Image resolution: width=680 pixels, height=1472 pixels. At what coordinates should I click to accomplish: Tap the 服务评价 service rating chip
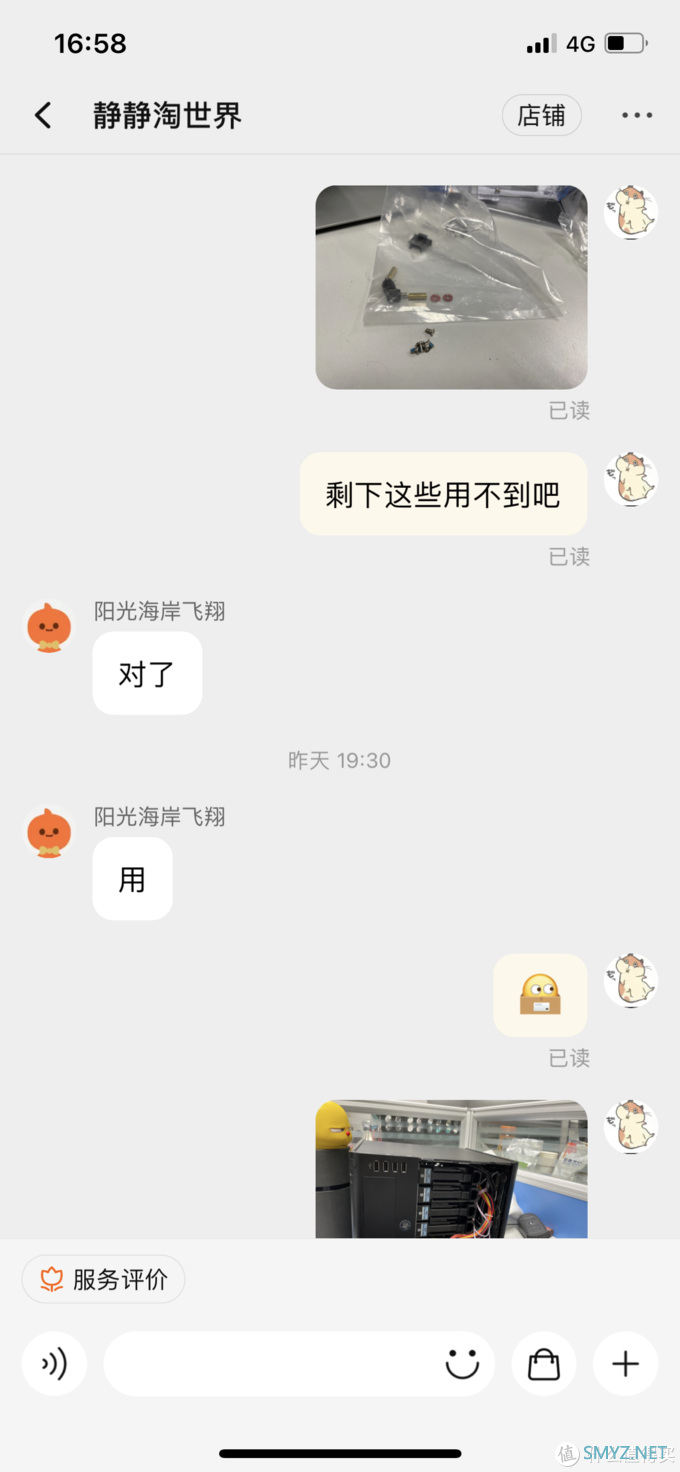pos(104,1279)
